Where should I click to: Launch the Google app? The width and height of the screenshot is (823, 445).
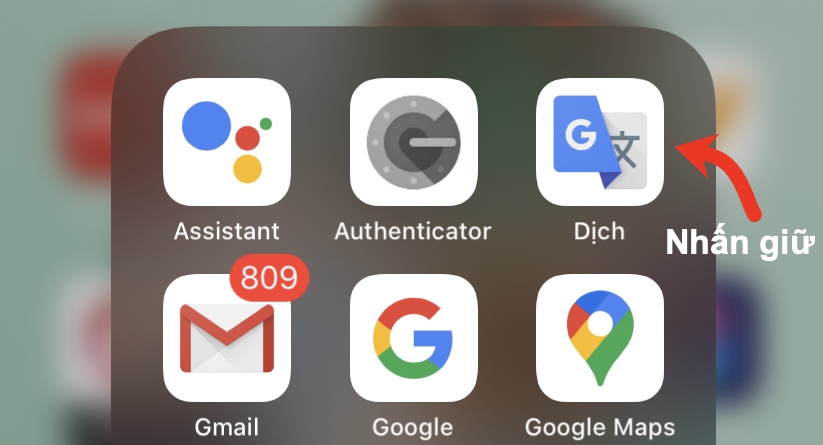coord(413,338)
